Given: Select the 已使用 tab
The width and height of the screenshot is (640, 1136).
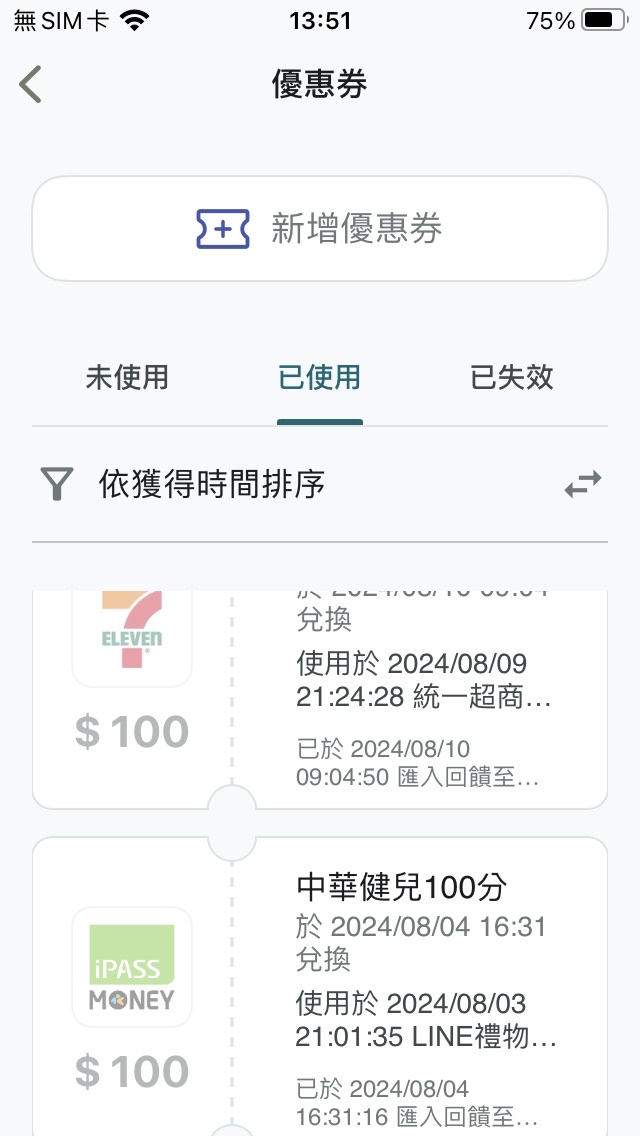Looking at the screenshot, I should tap(319, 378).
